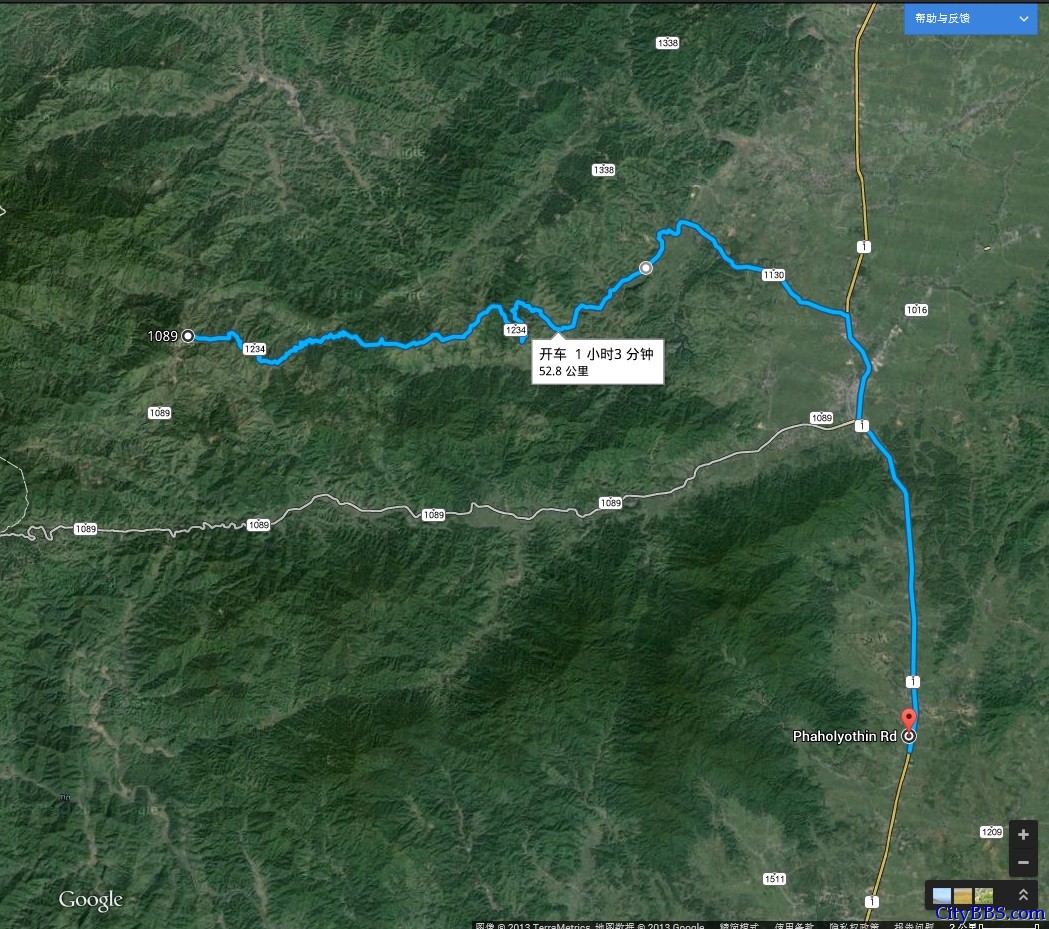Expand the imagery panel with double chevron
Image resolution: width=1049 pixels, height=929 pixels.
(x=1023, y=895)
